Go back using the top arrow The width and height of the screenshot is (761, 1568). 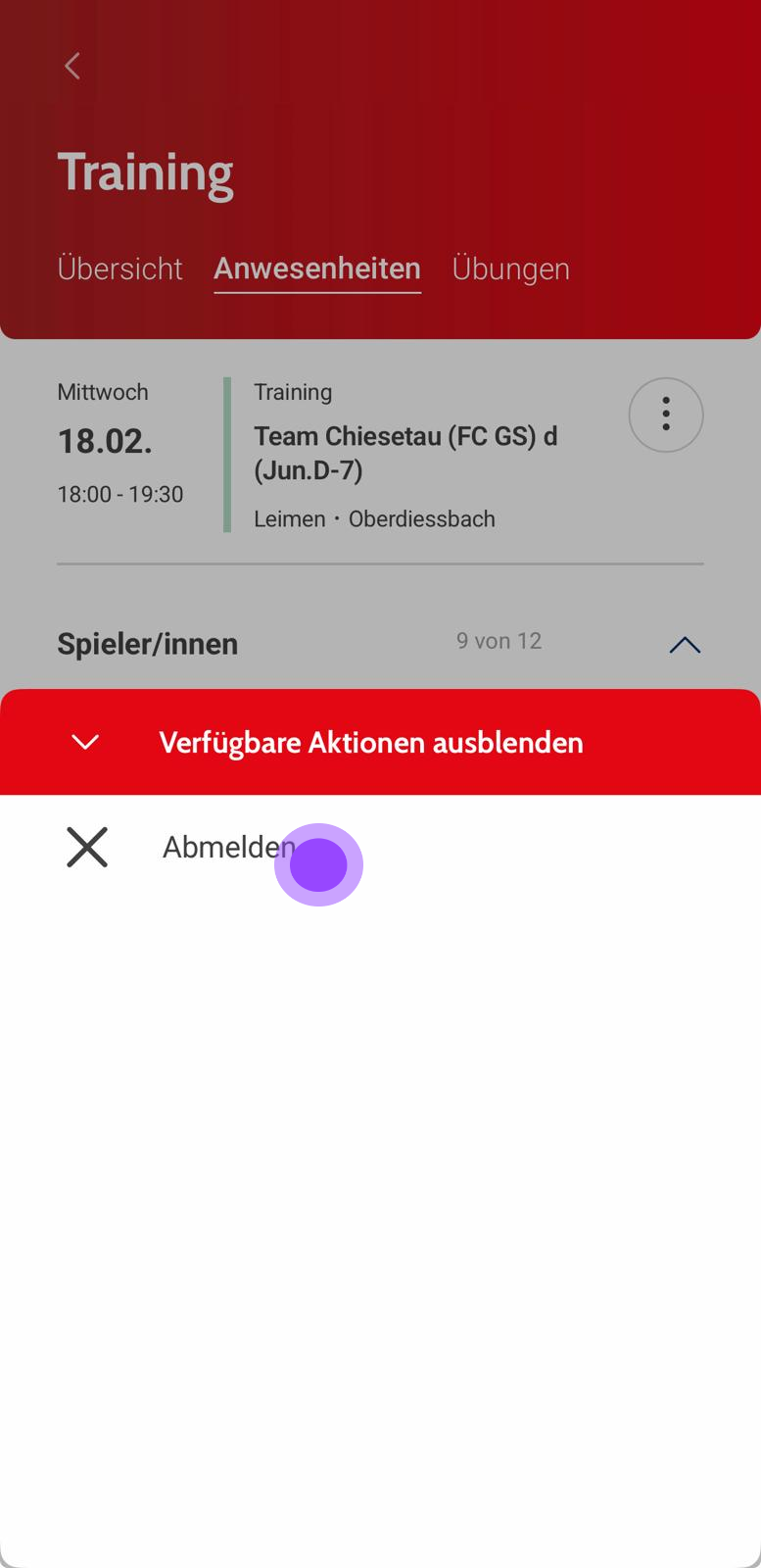pos(72,66)
